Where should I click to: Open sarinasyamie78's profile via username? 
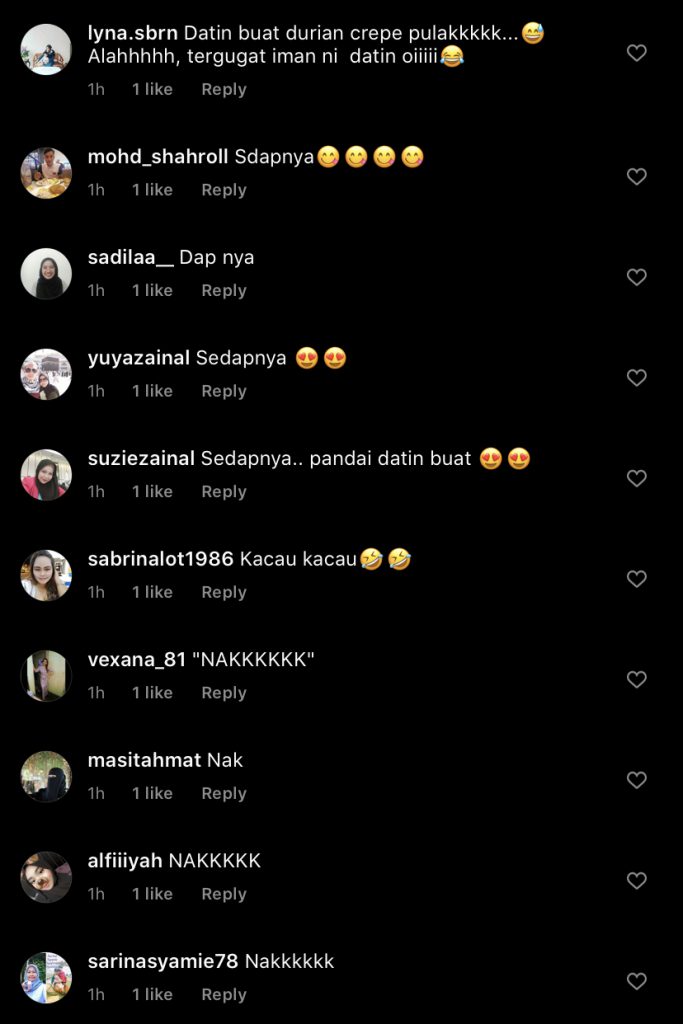[163, 962]
